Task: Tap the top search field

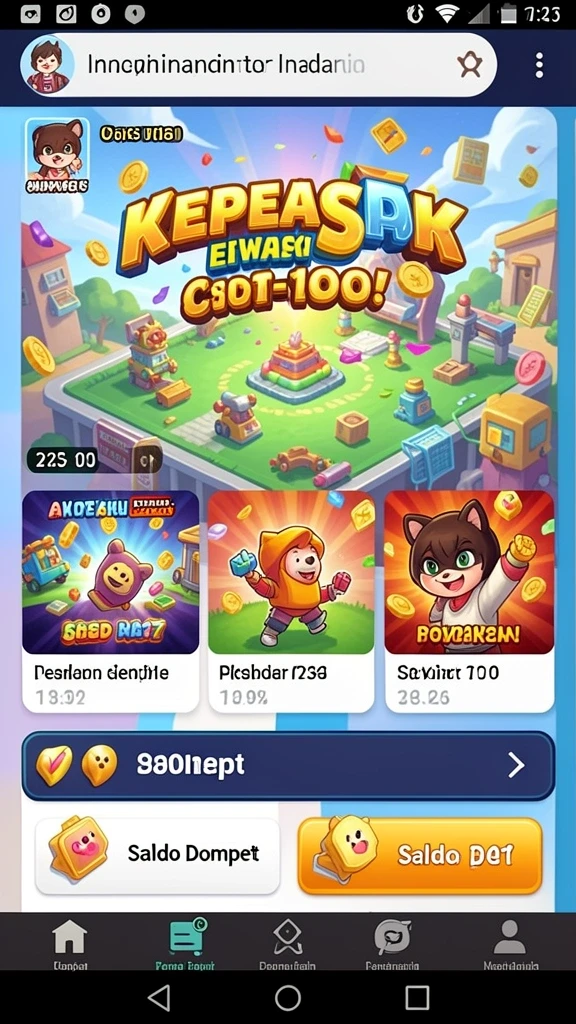Action: (259, 65)
